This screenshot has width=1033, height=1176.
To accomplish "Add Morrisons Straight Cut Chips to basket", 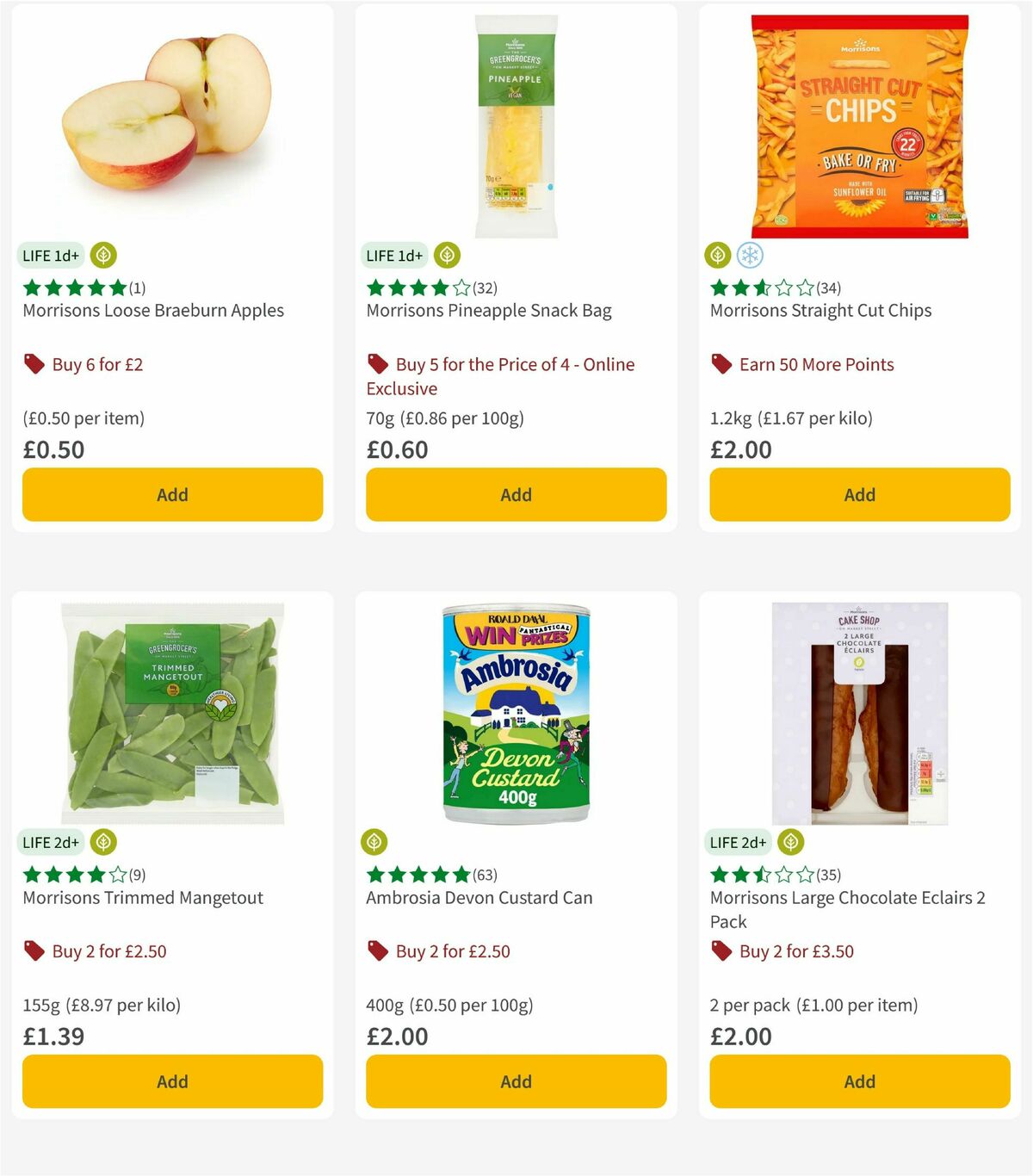I will (859, 494).
